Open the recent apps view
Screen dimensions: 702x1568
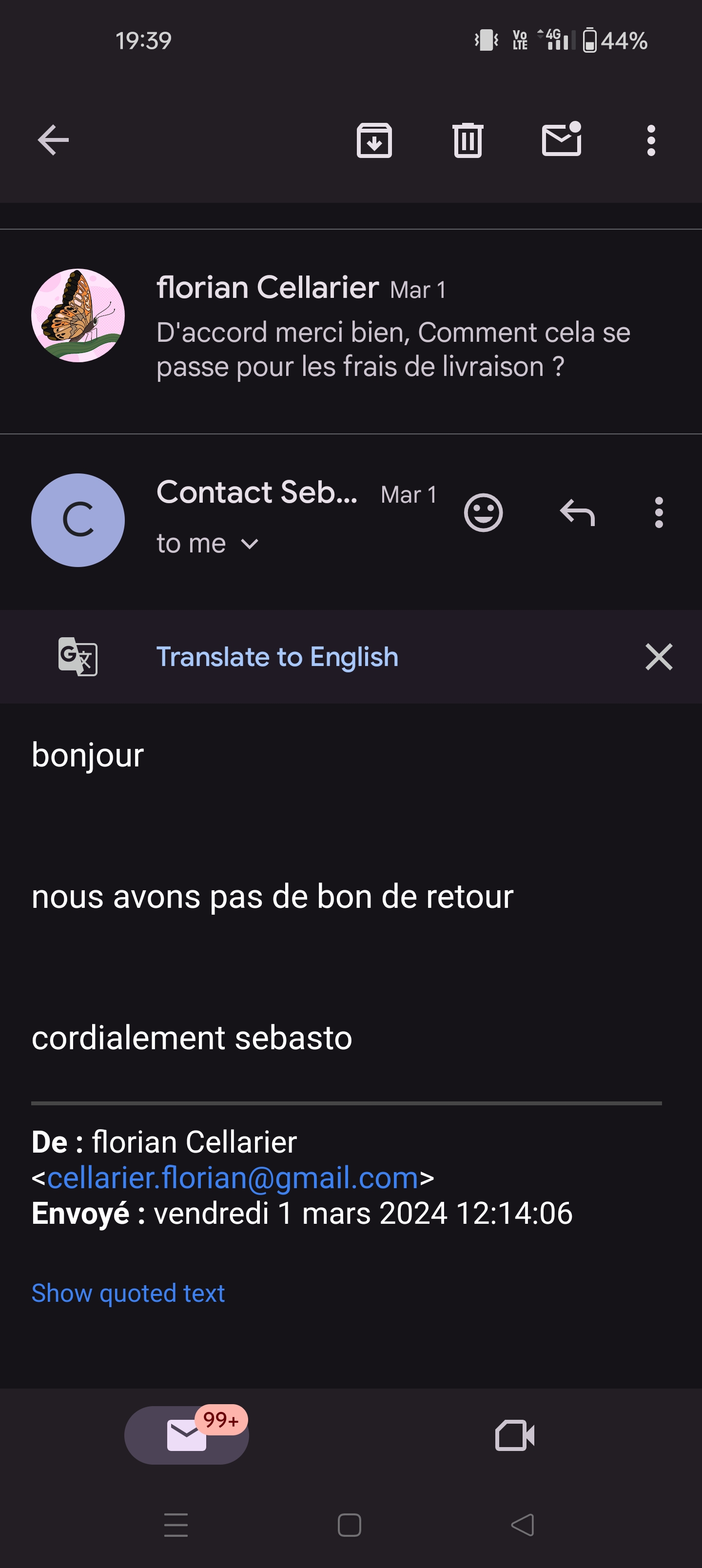[x=176, y=1525]
